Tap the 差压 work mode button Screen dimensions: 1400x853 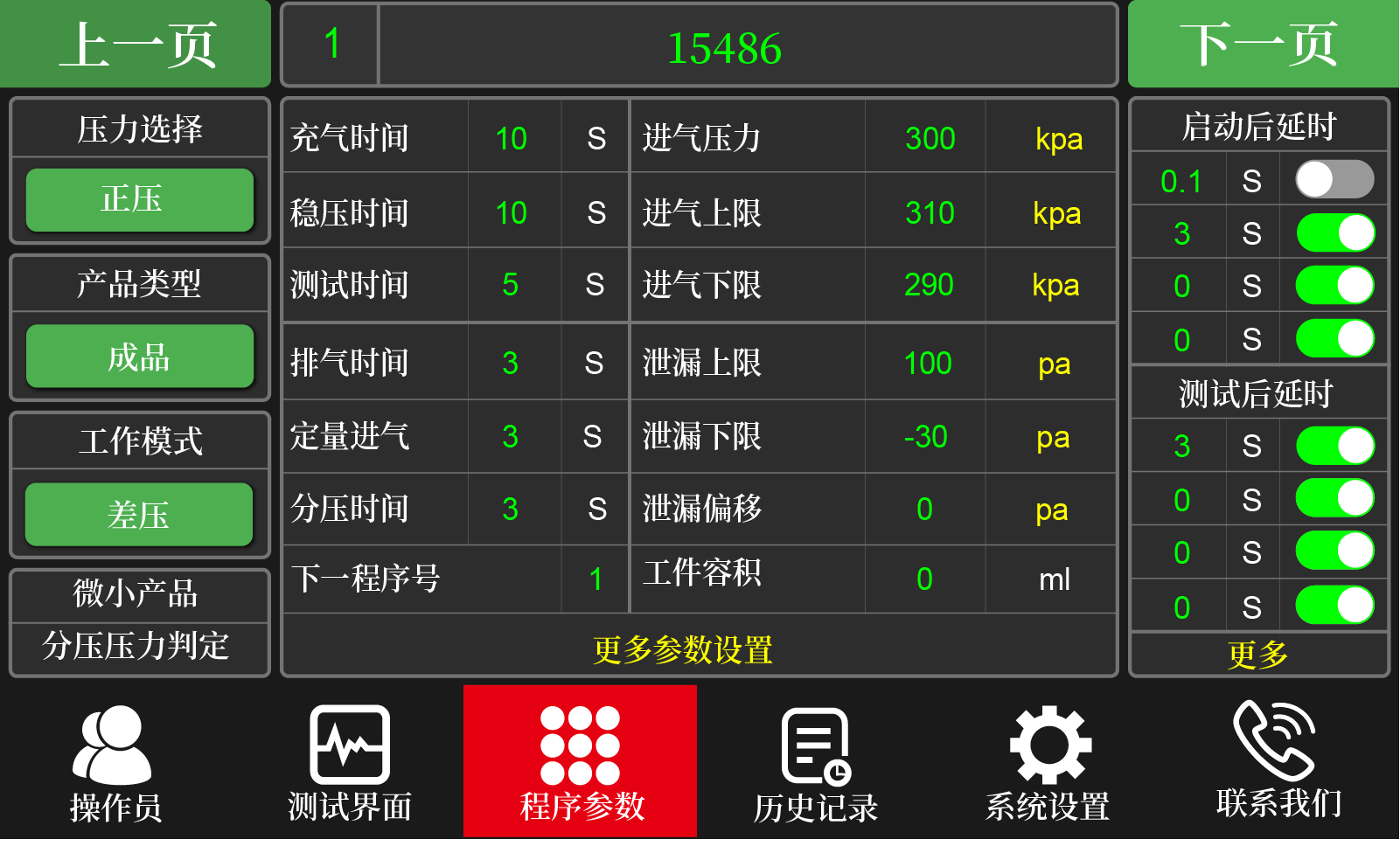[140, 515]
